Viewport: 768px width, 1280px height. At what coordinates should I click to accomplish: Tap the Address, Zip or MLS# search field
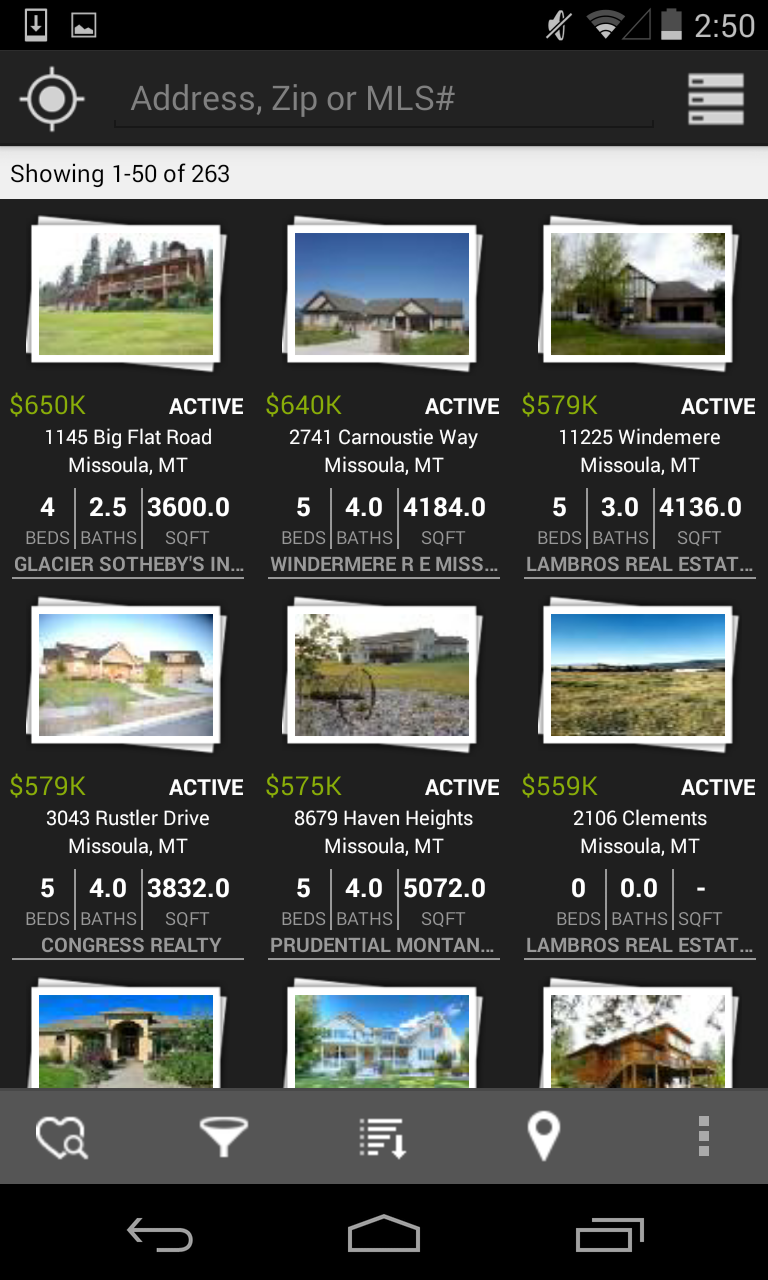(384, 99)
